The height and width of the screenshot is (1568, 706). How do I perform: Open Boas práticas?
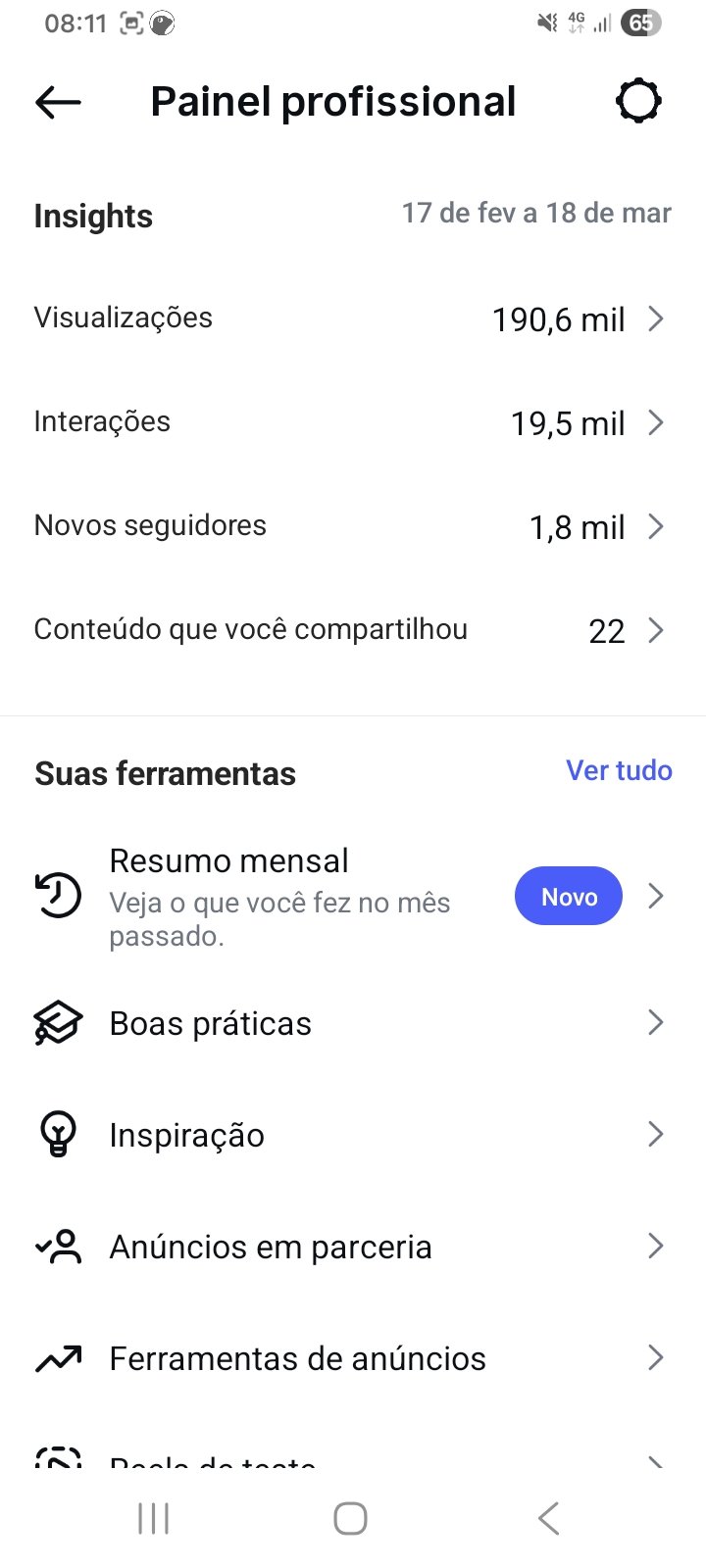[x=351, y=1023]
